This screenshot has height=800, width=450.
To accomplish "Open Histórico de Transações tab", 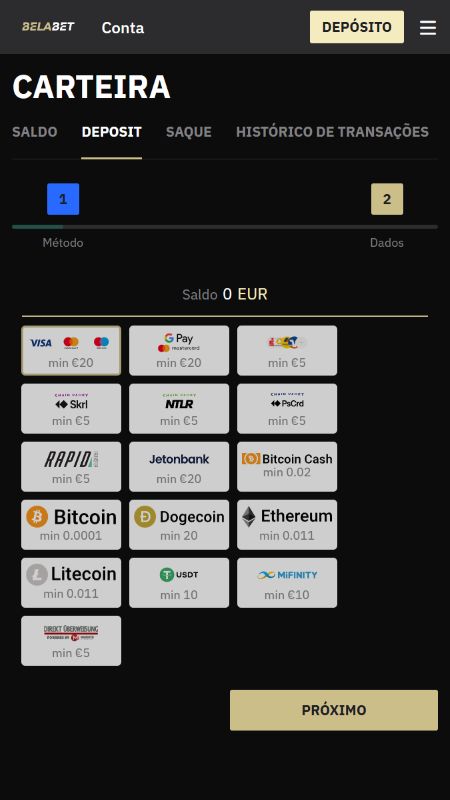I will [332, 132].
